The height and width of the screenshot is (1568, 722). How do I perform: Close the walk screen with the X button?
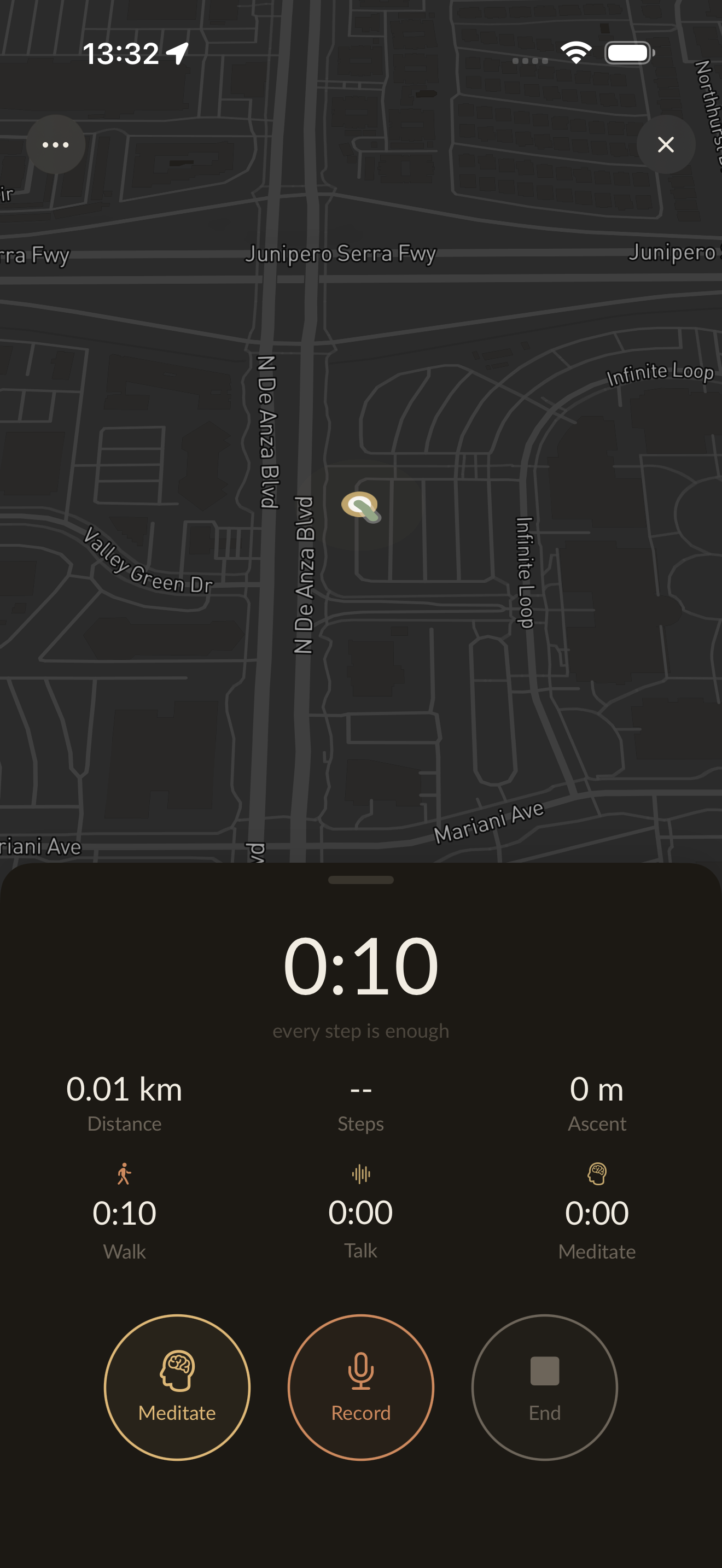pyautogui.click(x=666, y=144)
